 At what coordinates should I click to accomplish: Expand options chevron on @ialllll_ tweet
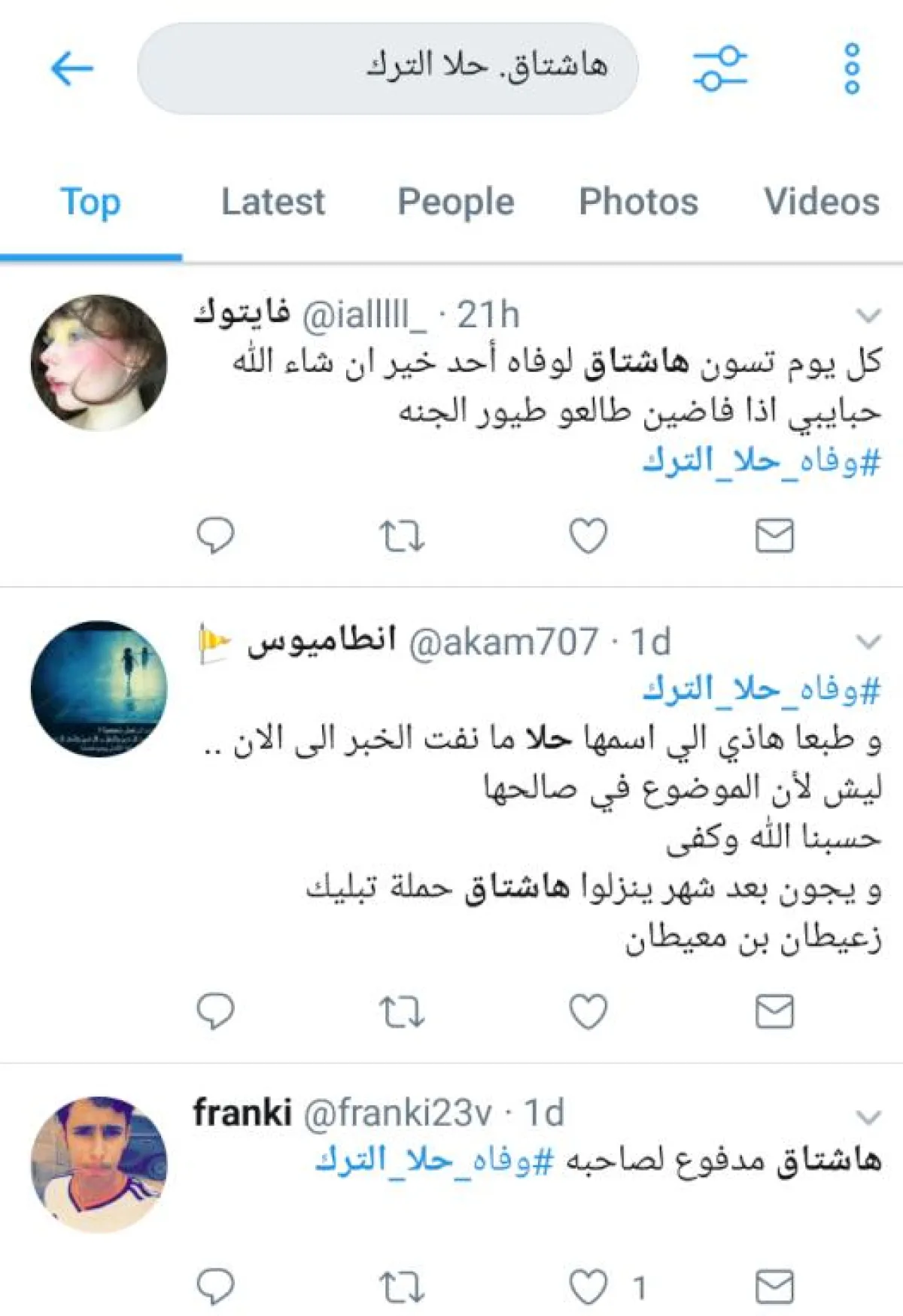pos(868,315)
